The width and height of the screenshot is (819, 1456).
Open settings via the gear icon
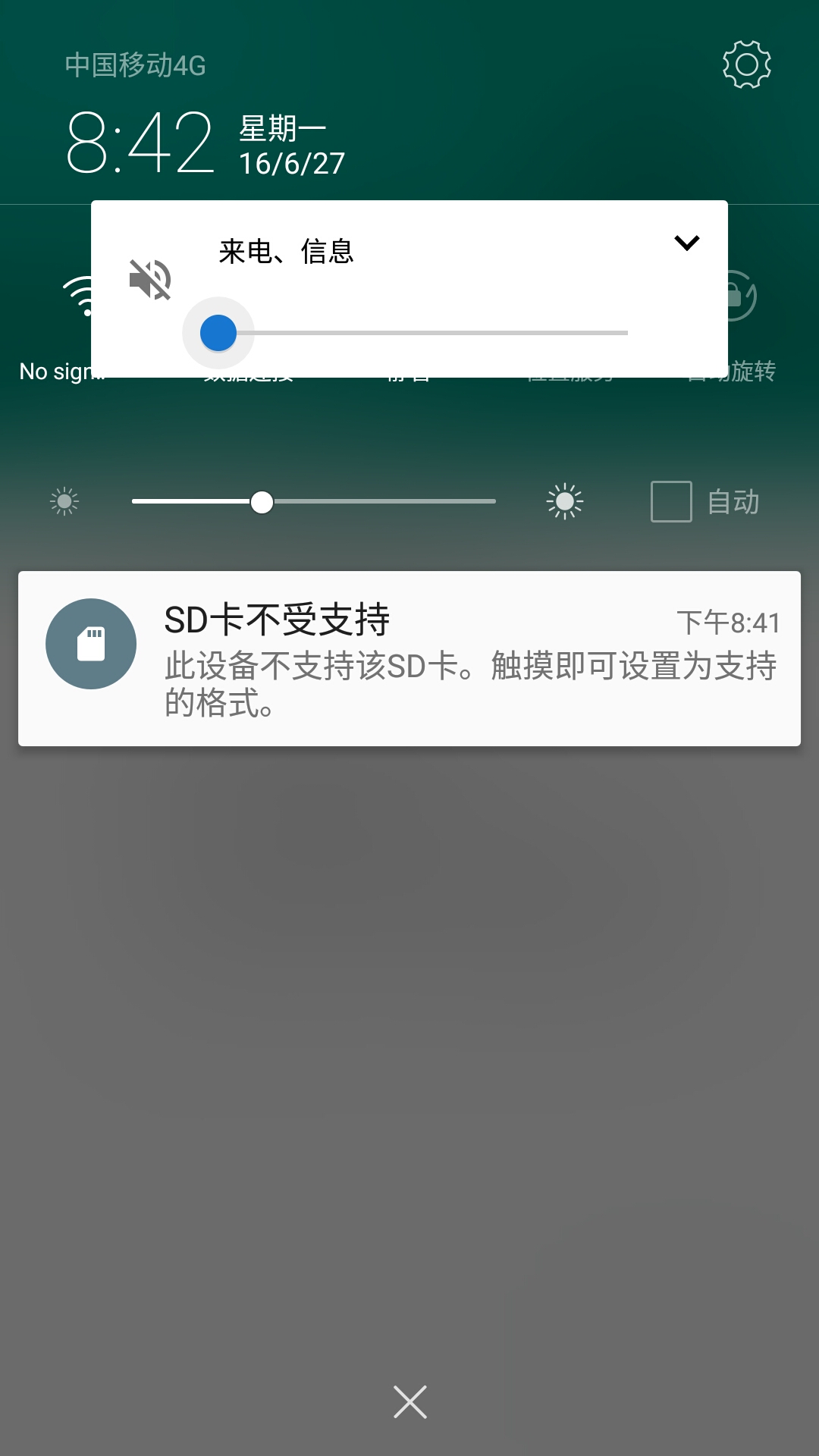pyautogui.click(x=746, y=64)
